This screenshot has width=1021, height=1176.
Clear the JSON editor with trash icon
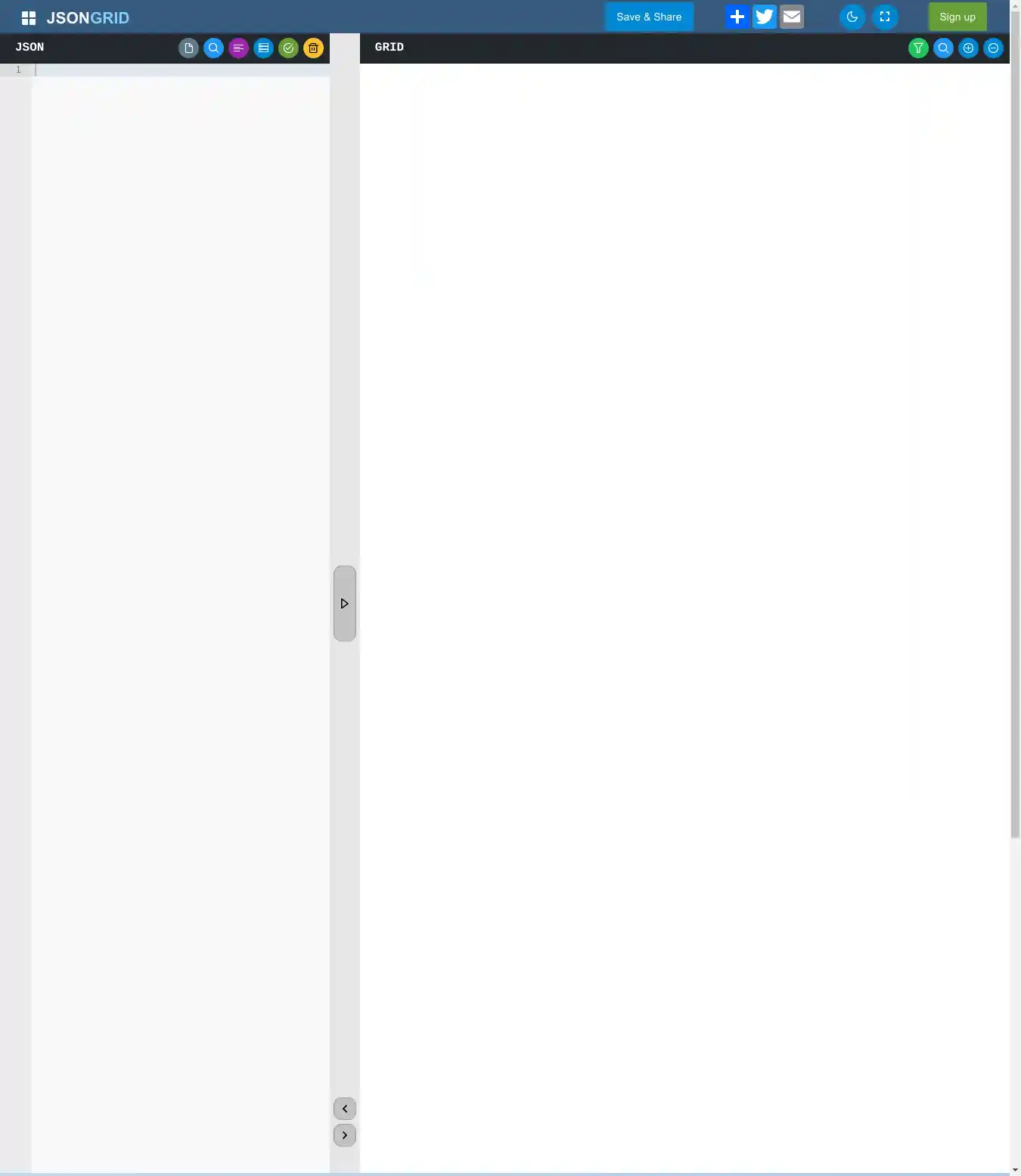[313, 48]
